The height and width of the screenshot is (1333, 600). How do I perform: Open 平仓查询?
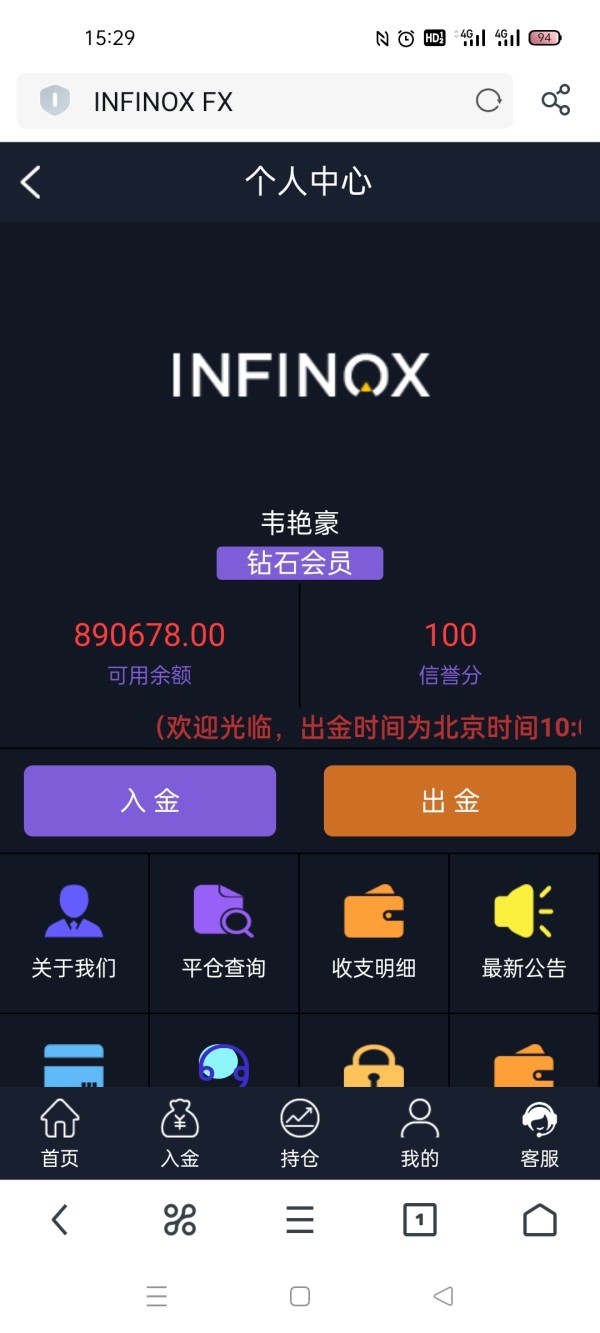coord(224,932)
